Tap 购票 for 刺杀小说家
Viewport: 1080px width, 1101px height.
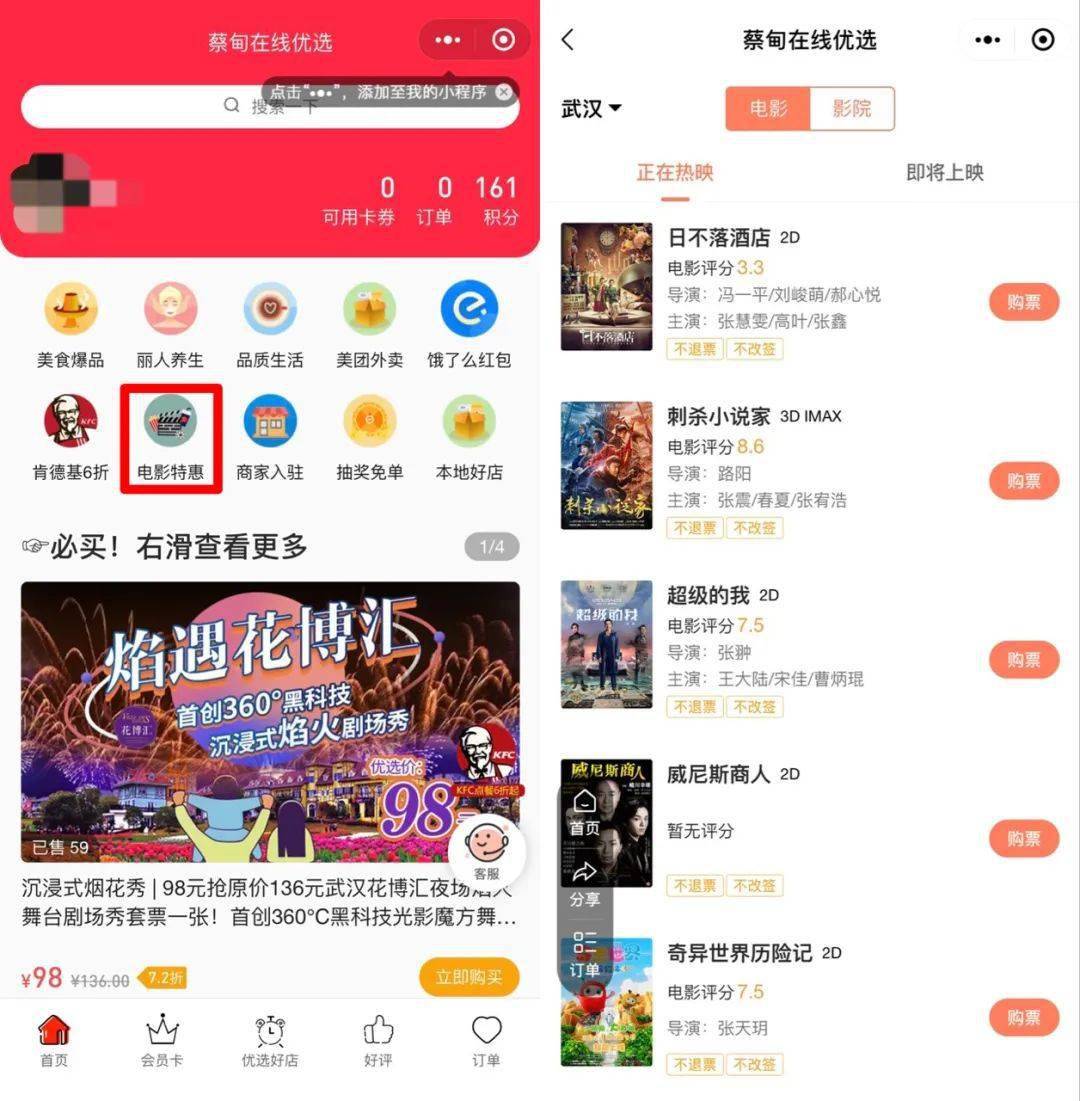[1023, 481]
